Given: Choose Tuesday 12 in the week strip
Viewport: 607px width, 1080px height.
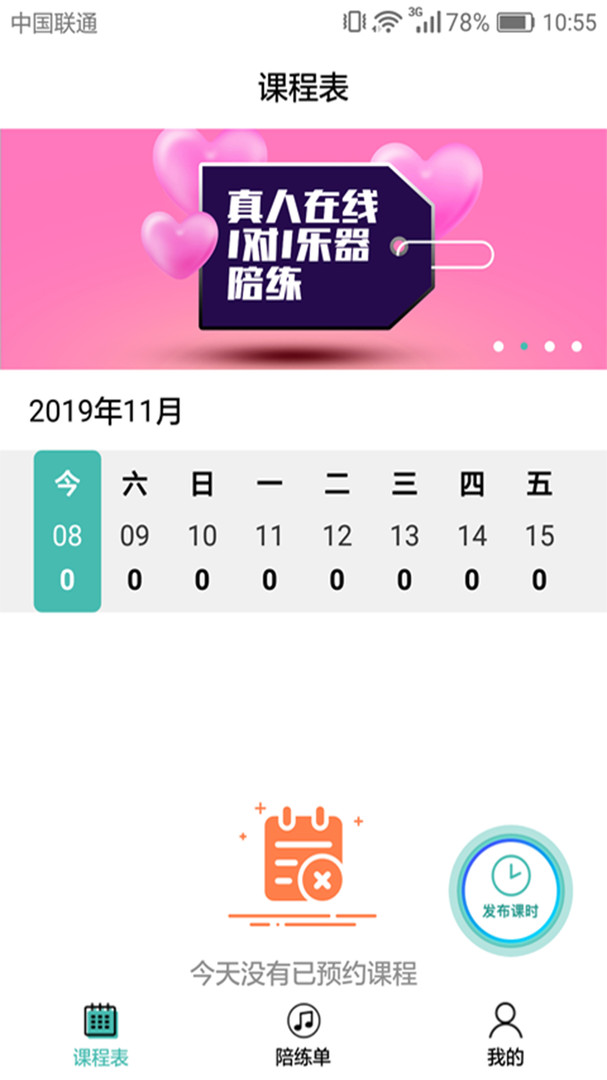Looking at the screenshot, I should click(337, 531).
